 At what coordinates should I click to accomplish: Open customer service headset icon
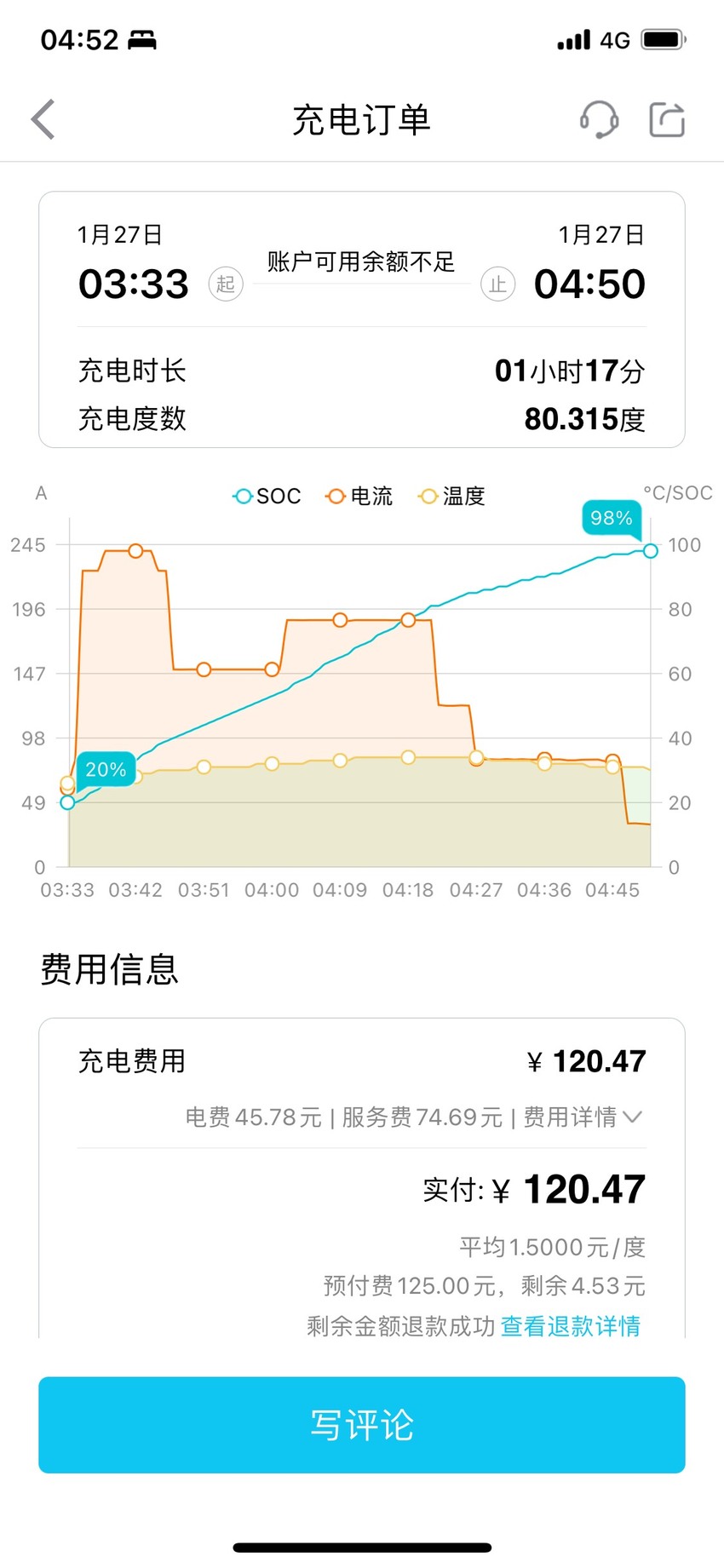click(599, 119)
